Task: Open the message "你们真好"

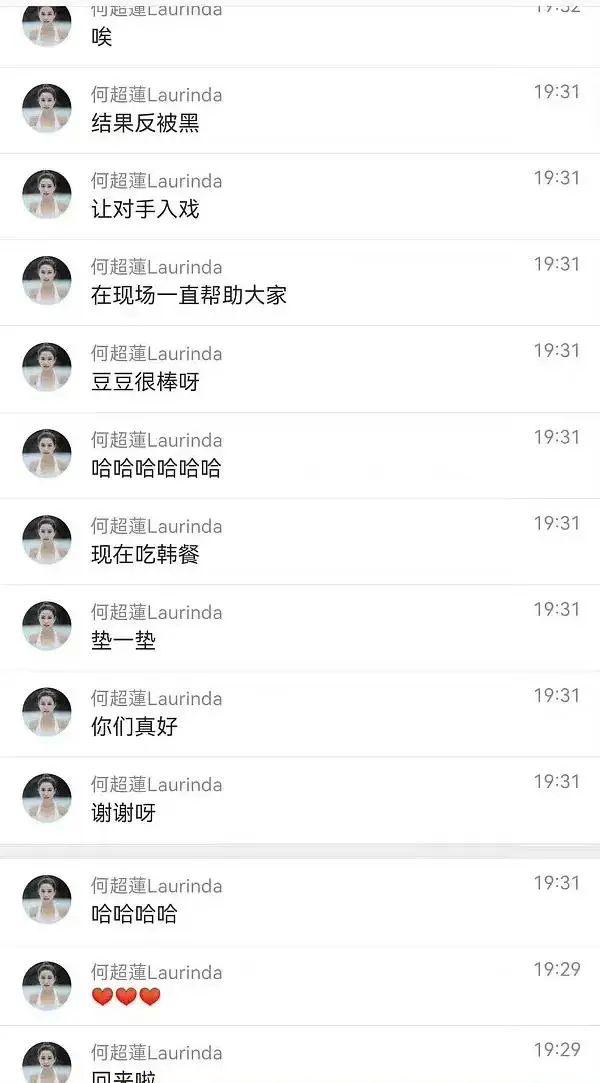Action: click(135, 726)
